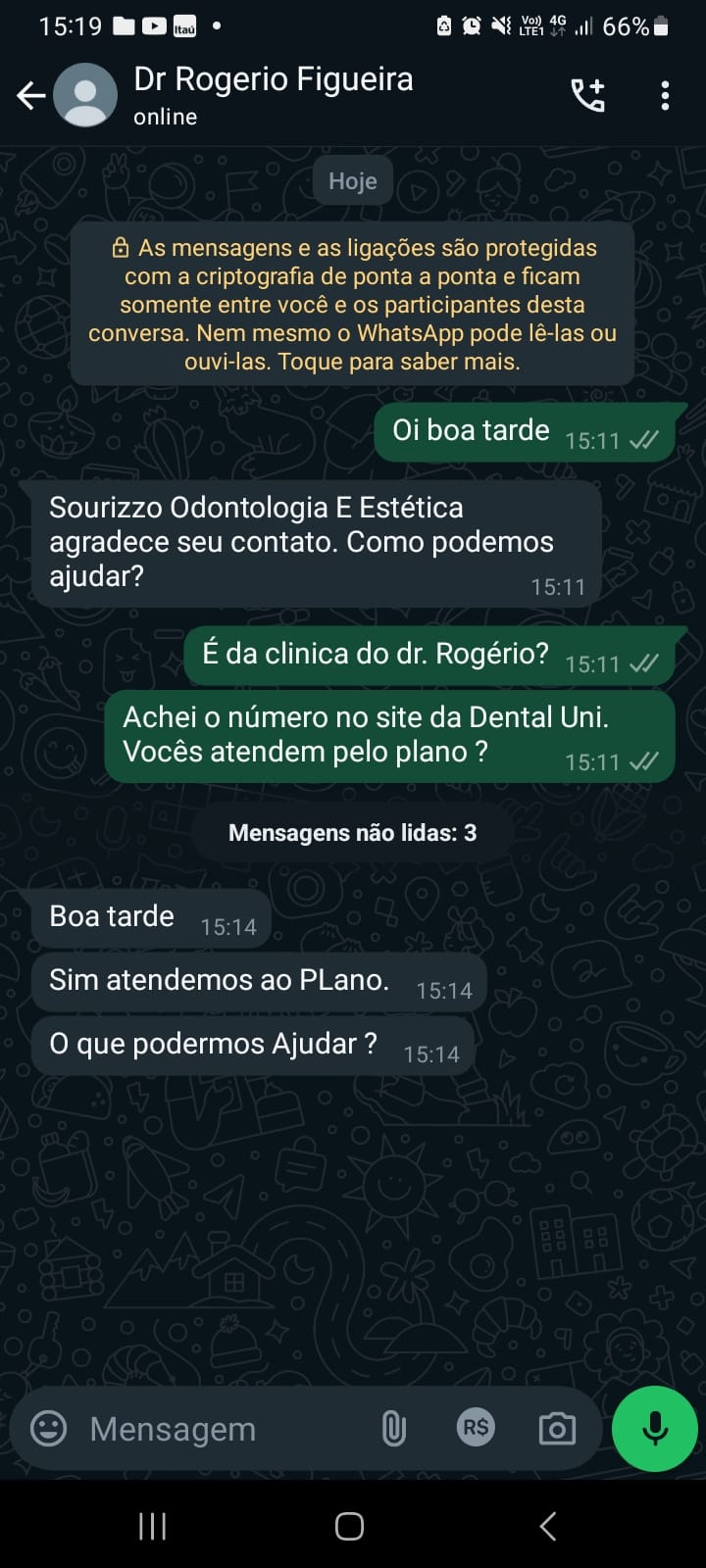
Task: Open Dr Rogerio Figueira's contact info
Action: click(x=273, y=95)
